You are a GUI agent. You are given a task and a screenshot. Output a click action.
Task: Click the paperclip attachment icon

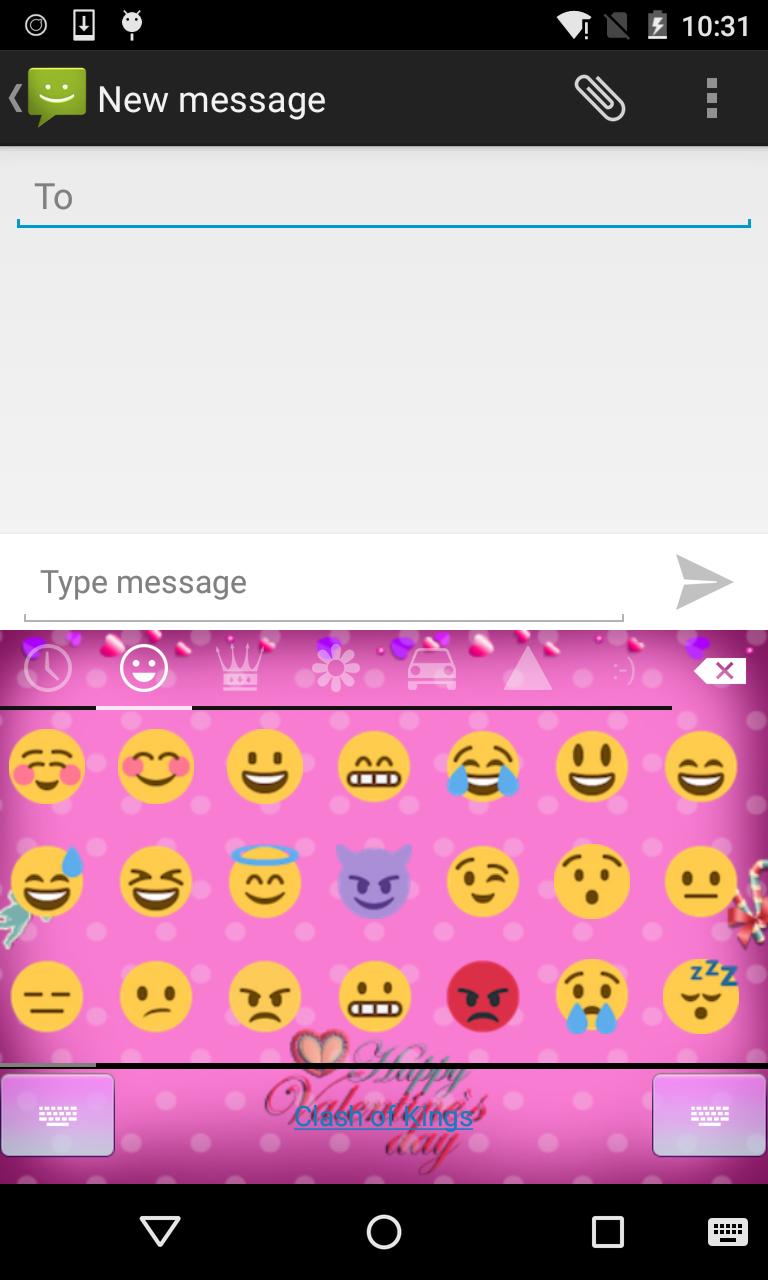coord(599,97)
